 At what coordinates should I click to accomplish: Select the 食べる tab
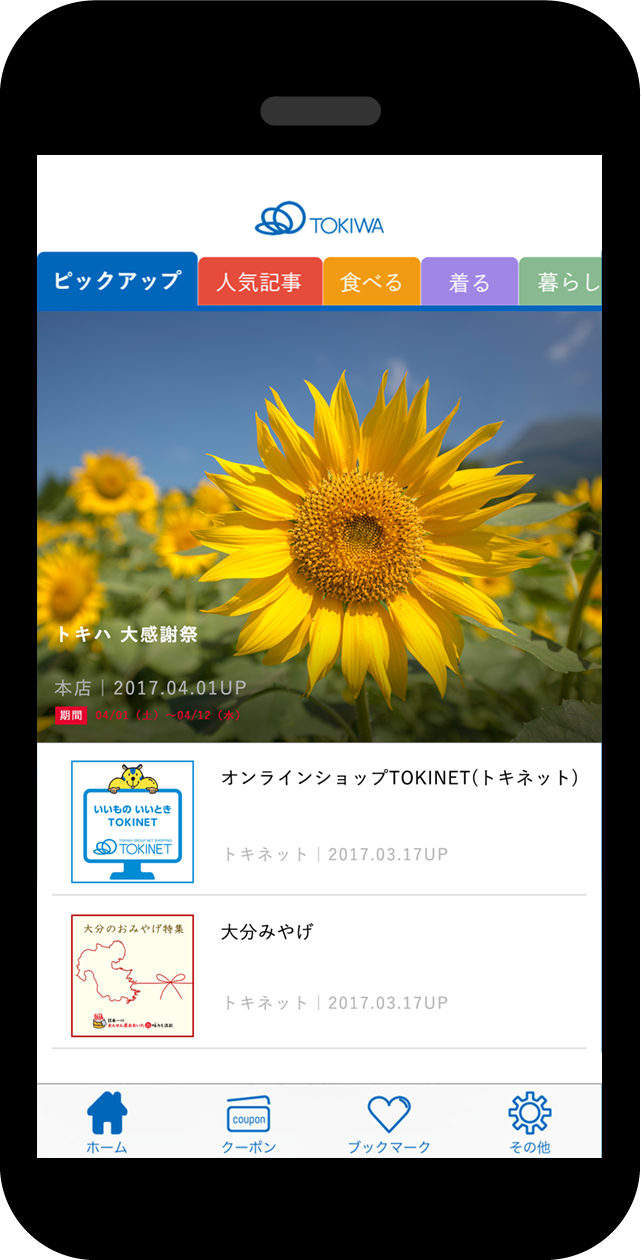[x=371, y=283]
